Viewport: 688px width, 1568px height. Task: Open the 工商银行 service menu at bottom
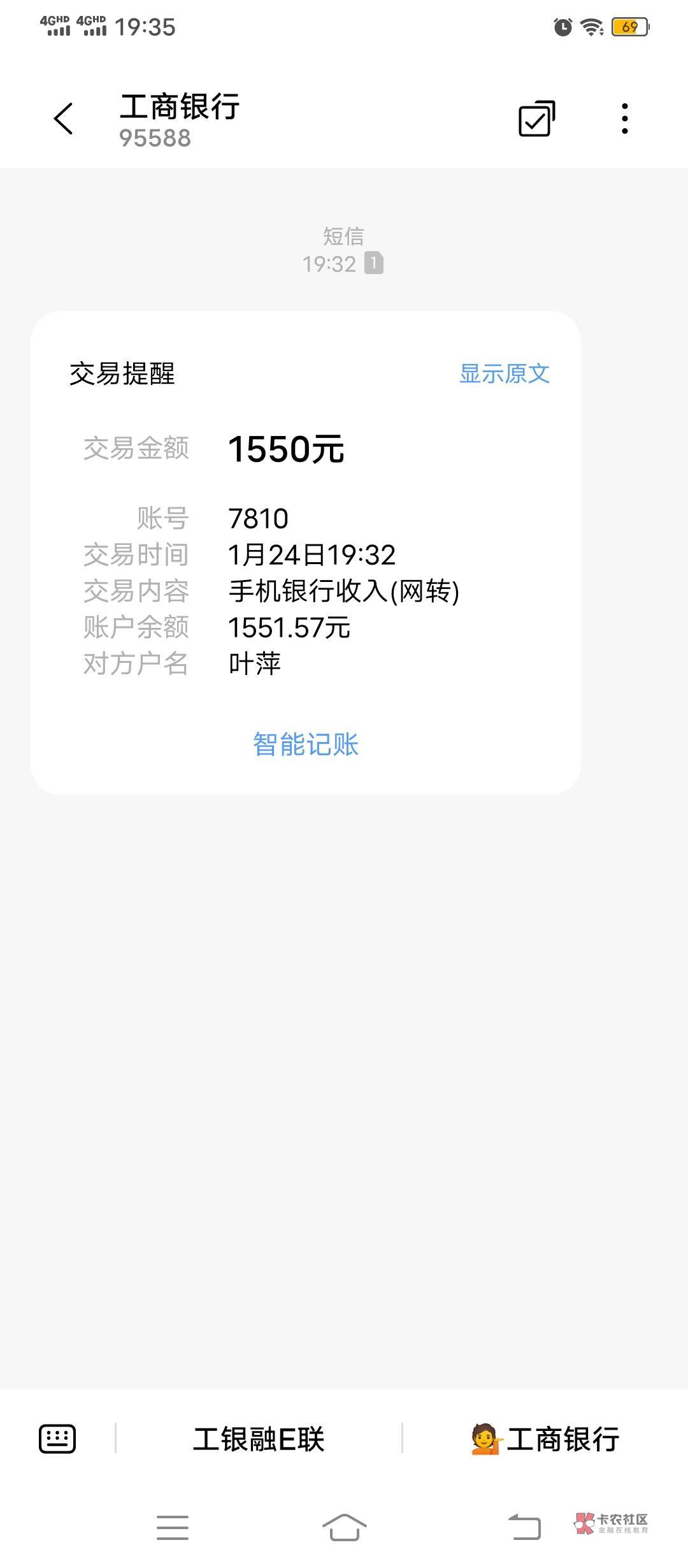point(545,1439)
